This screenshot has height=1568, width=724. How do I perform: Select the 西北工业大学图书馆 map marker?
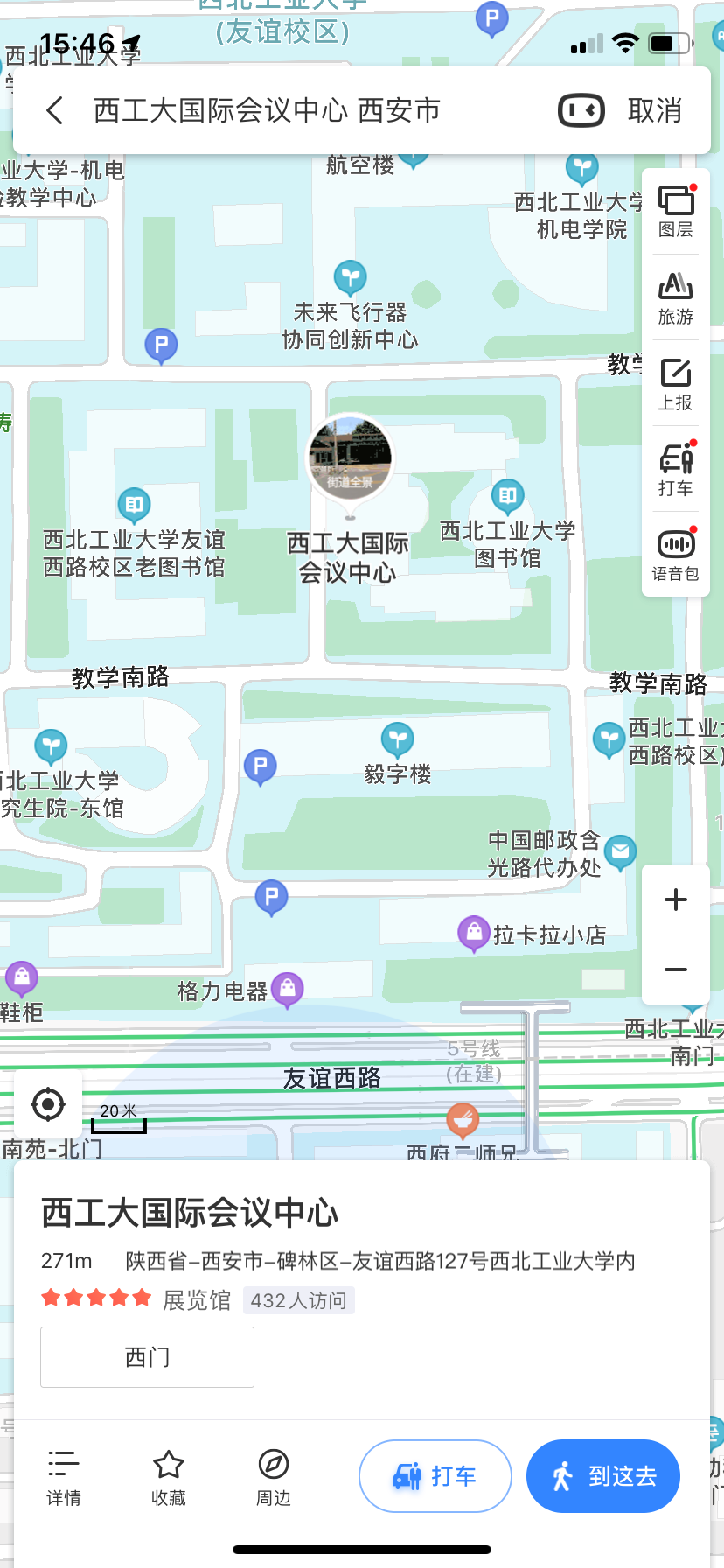coord(507,497)
